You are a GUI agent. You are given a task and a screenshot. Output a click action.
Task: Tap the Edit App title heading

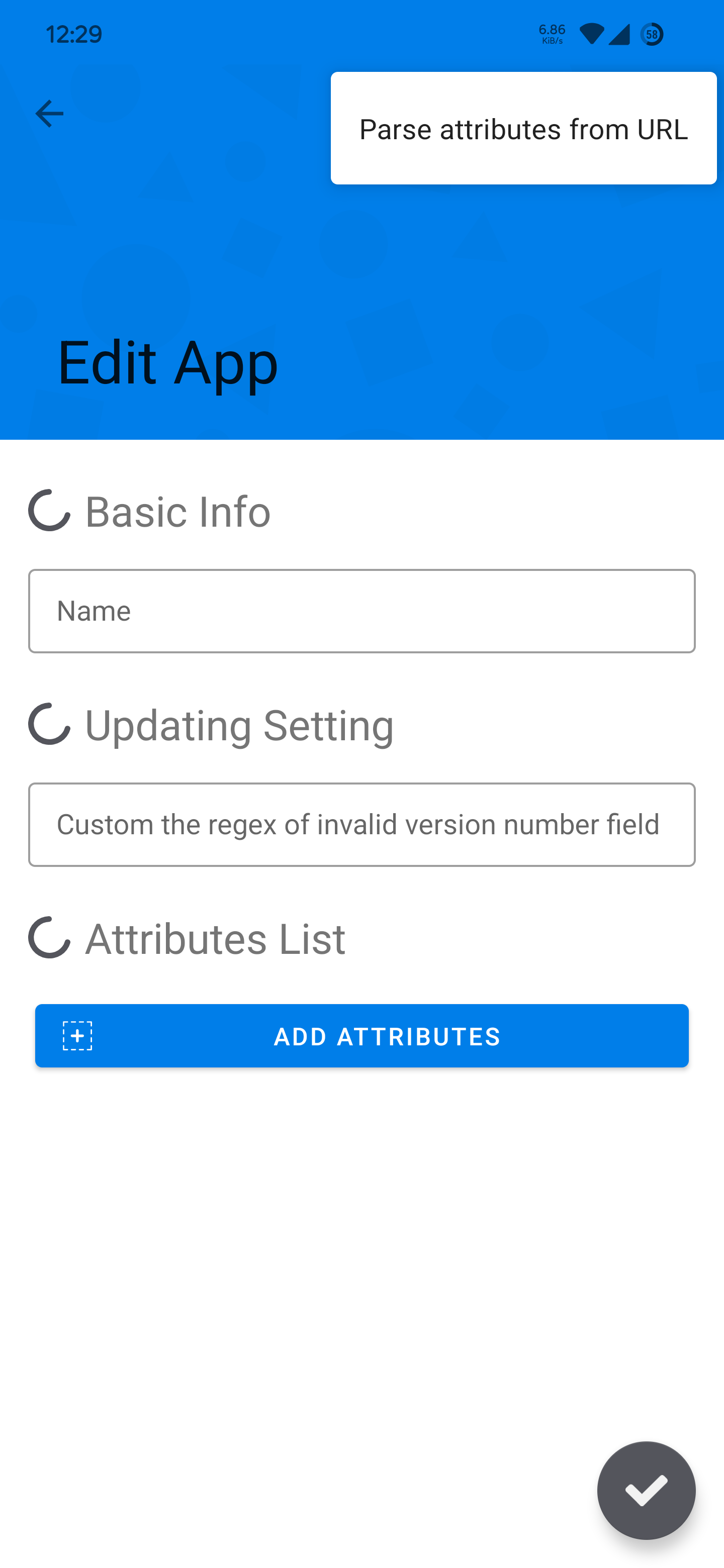pyautogui.click(x=166, y=363)
